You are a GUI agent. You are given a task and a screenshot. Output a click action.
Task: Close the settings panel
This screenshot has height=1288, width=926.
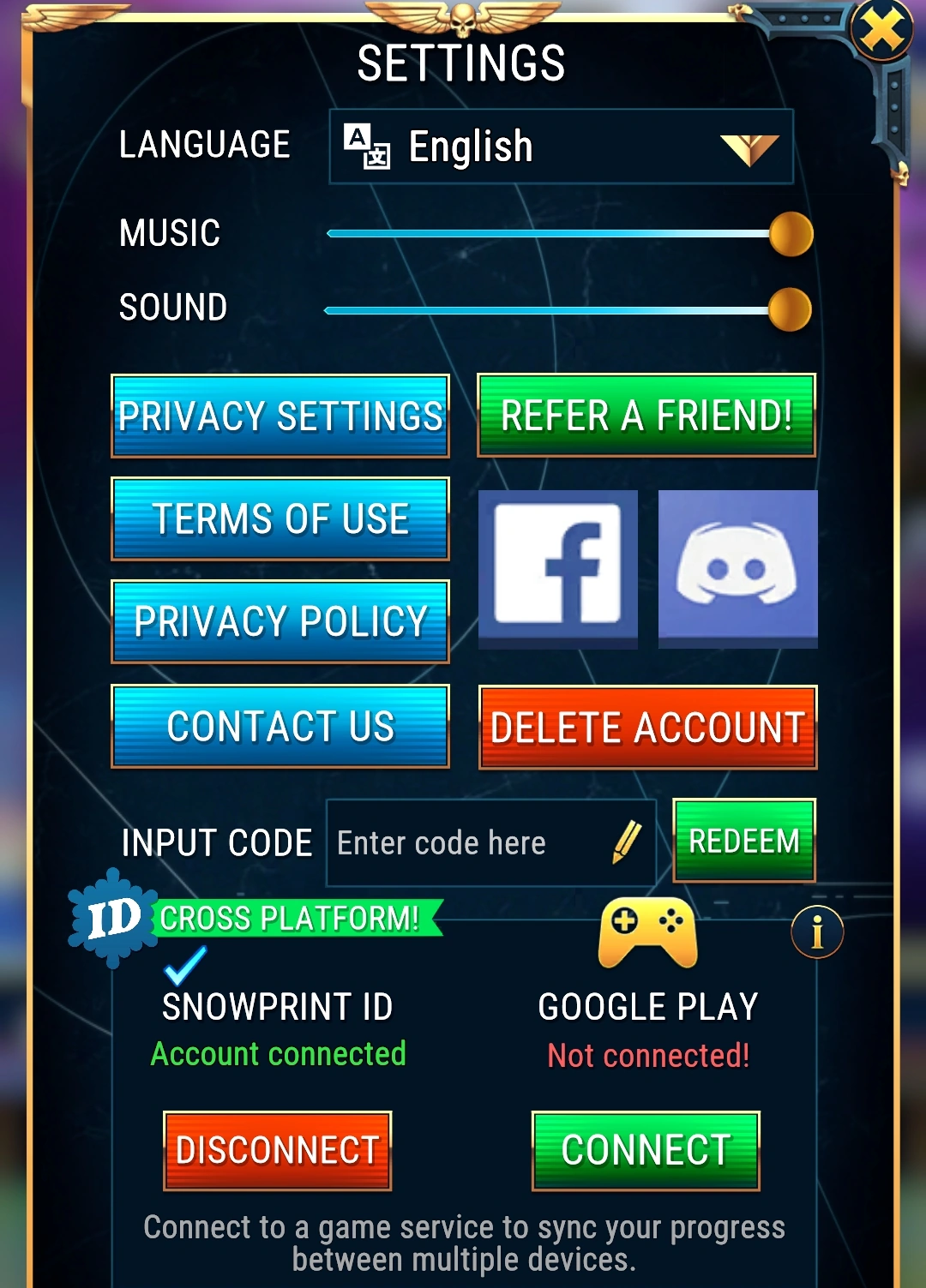pos(881,31)
